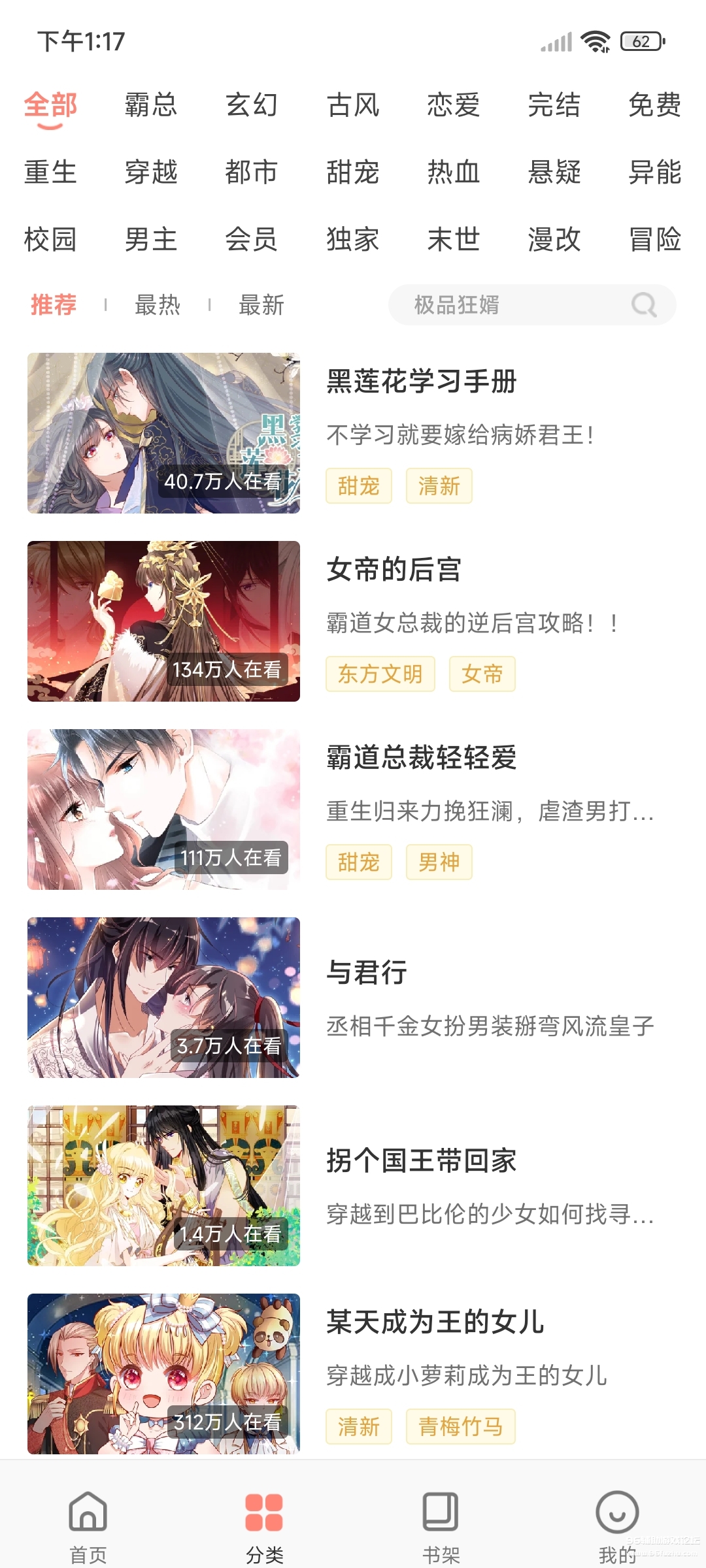
Task: Open the comic 与君行
Action: click(367, 972)
